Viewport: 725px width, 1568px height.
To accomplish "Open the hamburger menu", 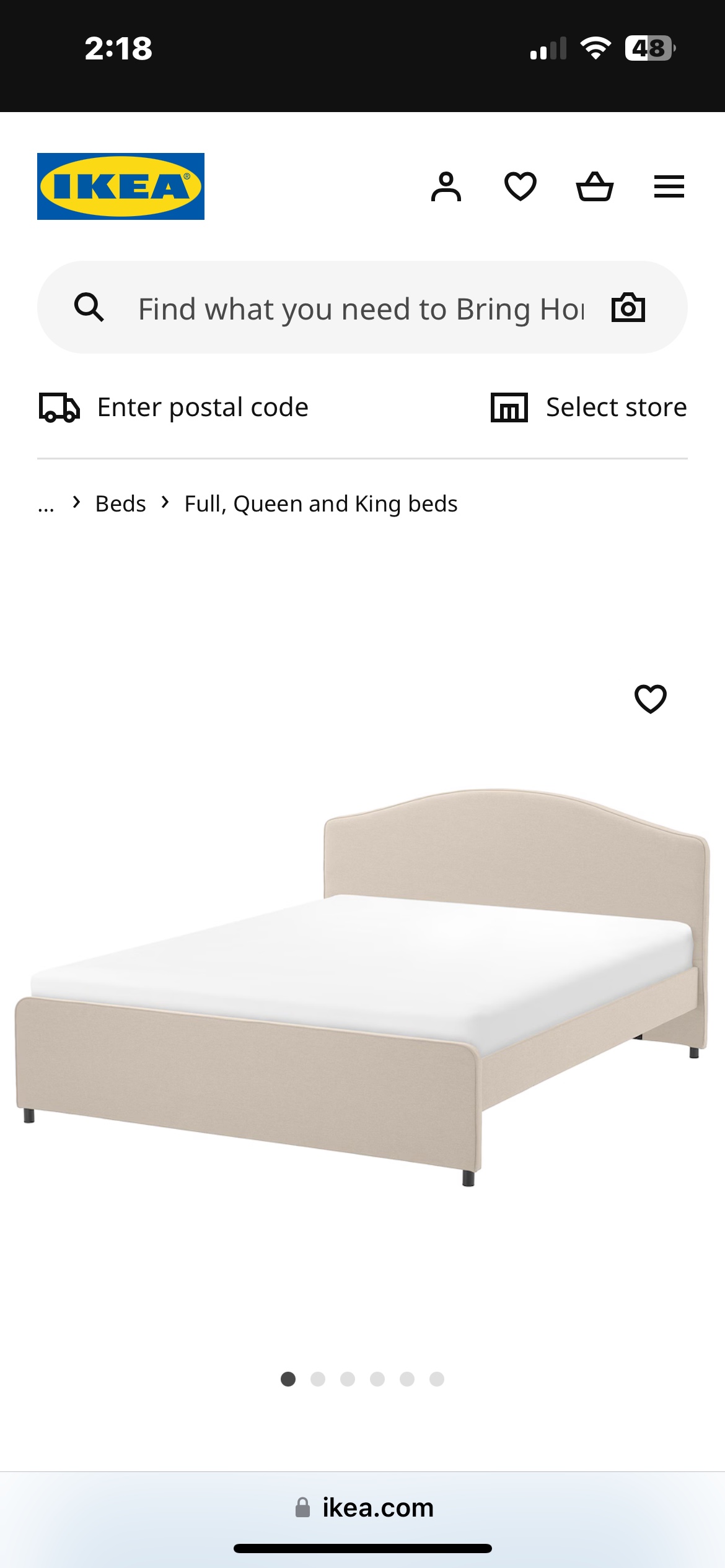I will pyautogui.click(x=669, y=186).
